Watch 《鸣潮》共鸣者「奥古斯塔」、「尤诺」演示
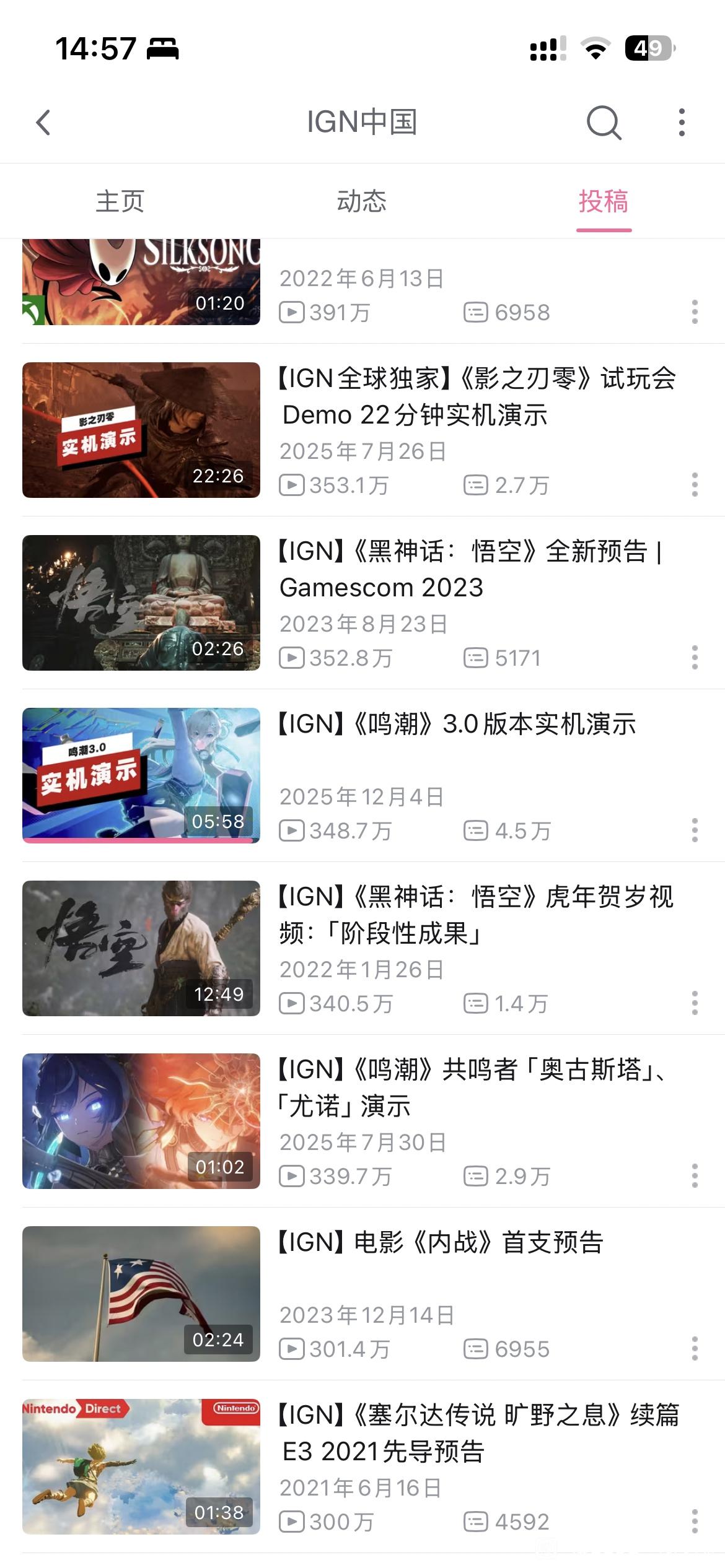This screenshot has width=725, height=1568. [141, 1121]
